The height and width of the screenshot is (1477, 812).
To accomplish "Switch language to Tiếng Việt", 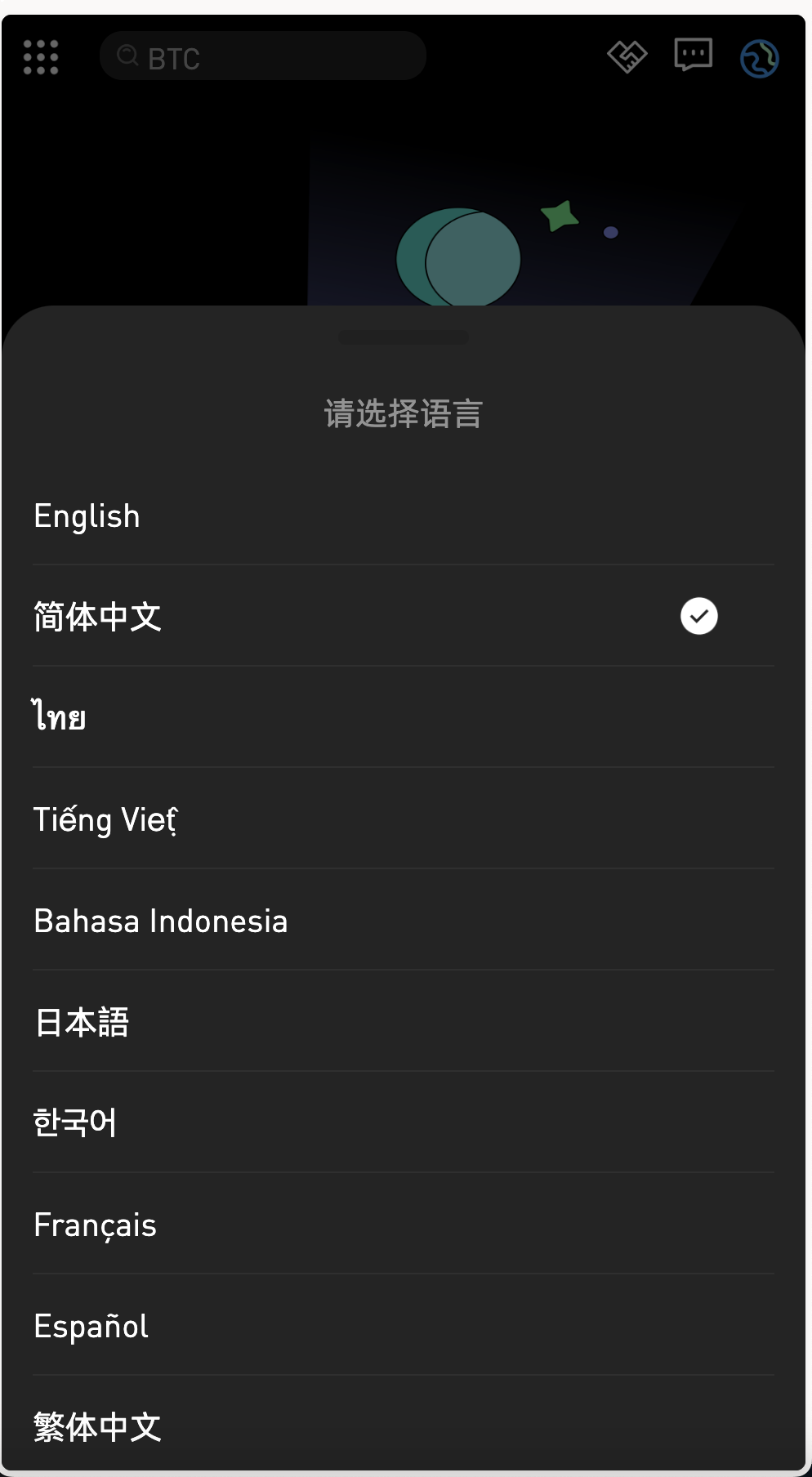I will point(404,819).
